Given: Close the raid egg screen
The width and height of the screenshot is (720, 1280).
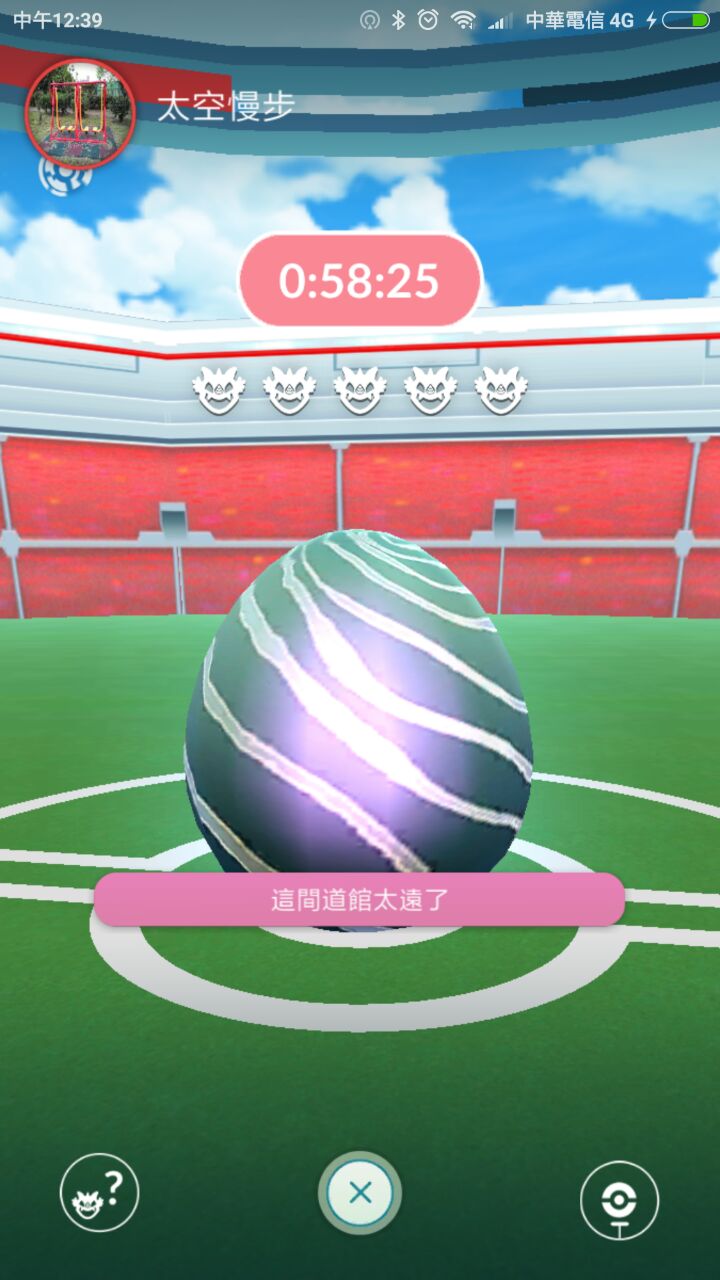Looking at the screenshot, I should click(360, 1192).
